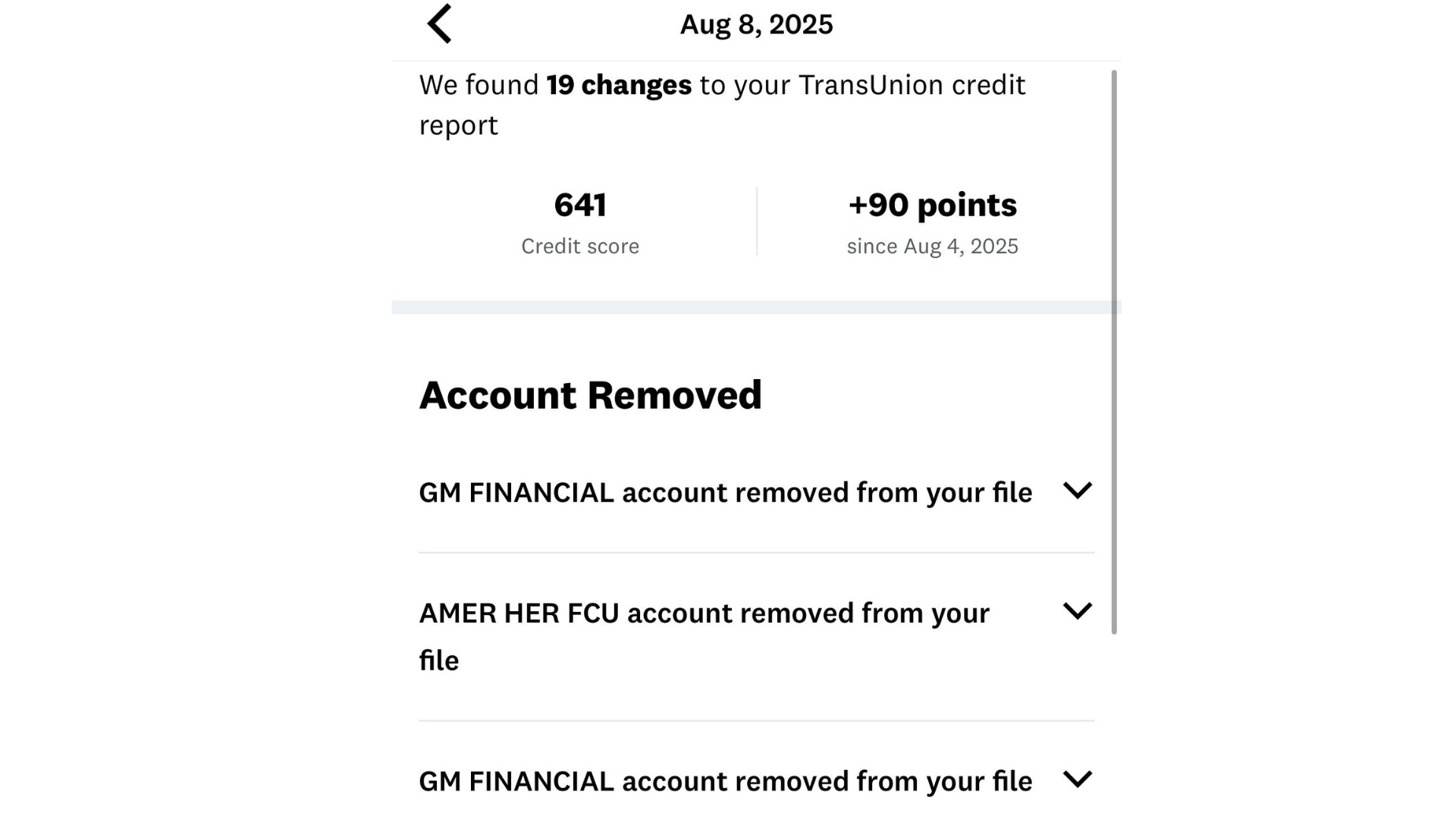Expand the GM FINANCIAL row above AMER HER FCU

tap(1077, 491)
